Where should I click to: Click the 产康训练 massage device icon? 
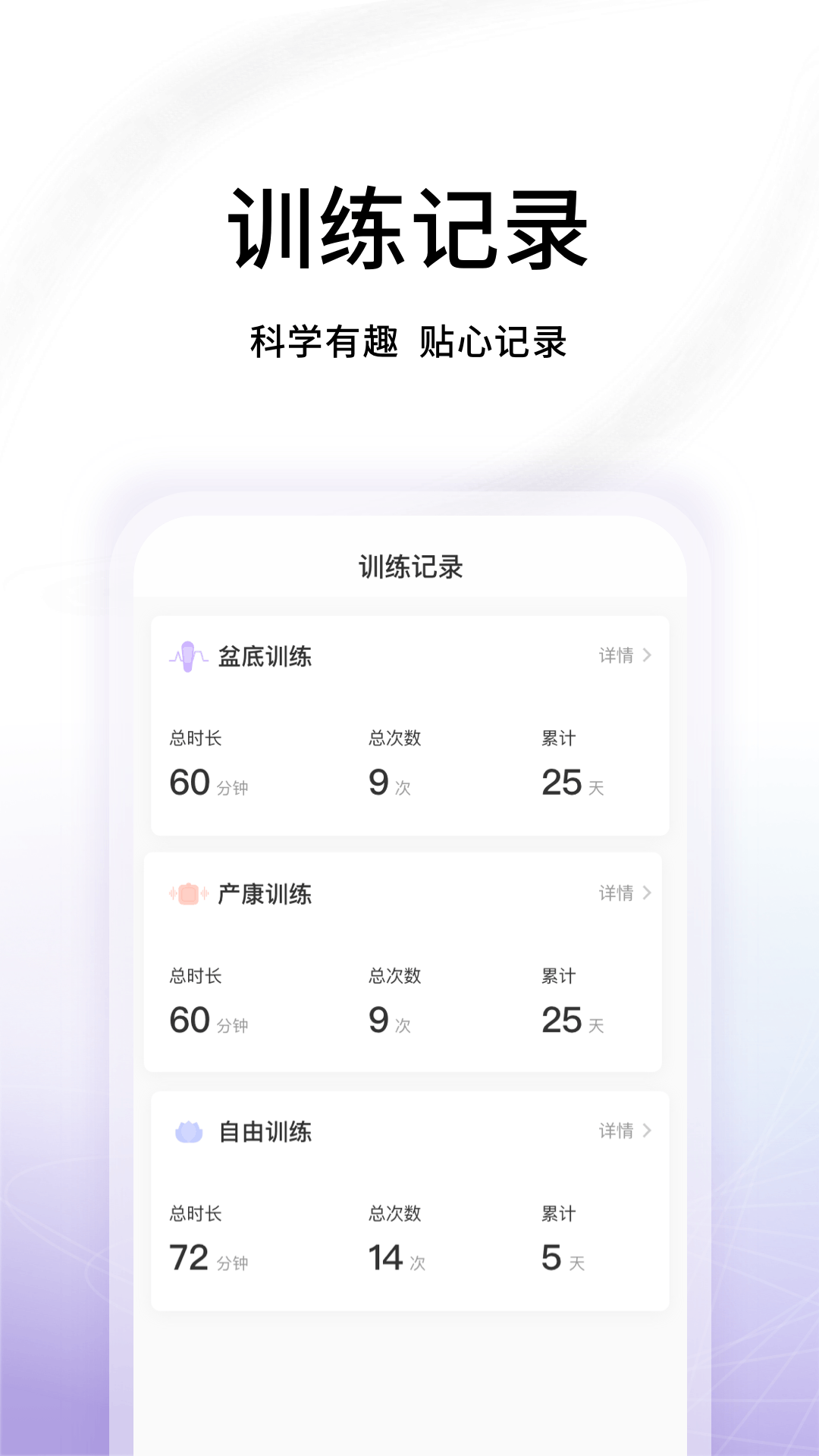coord(188,894)
